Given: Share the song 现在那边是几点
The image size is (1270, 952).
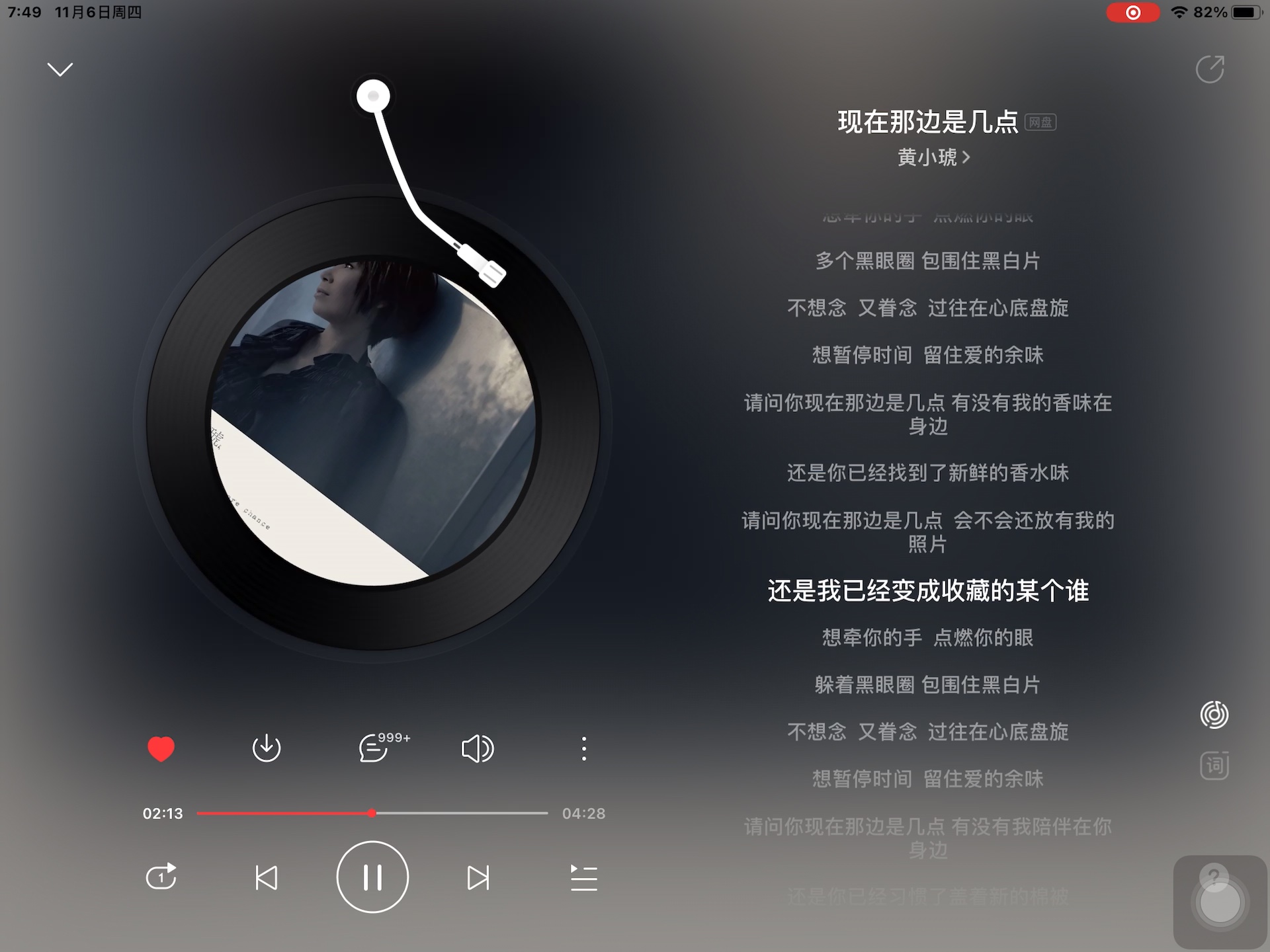Looking at the screenshot, I should click(x=1210, y=69).
